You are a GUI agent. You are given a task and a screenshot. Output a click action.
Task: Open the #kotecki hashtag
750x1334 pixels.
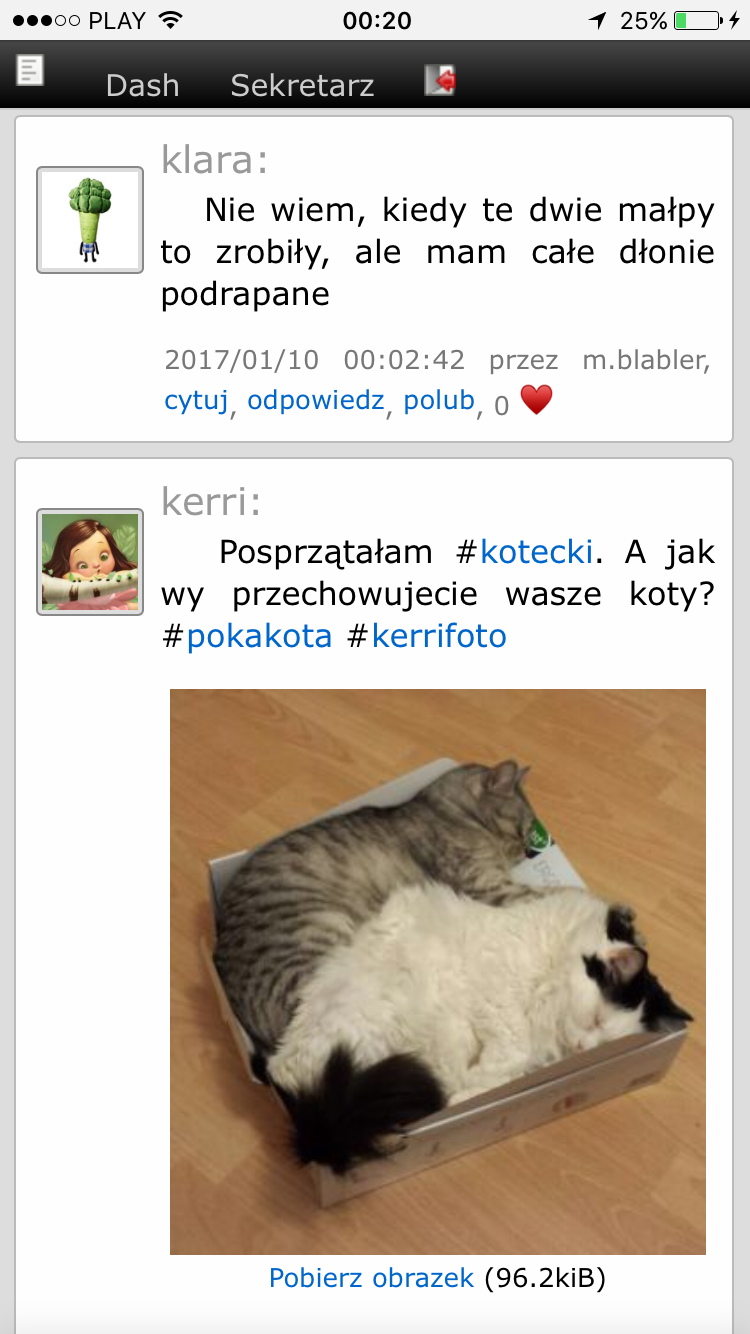pos(536,551)
